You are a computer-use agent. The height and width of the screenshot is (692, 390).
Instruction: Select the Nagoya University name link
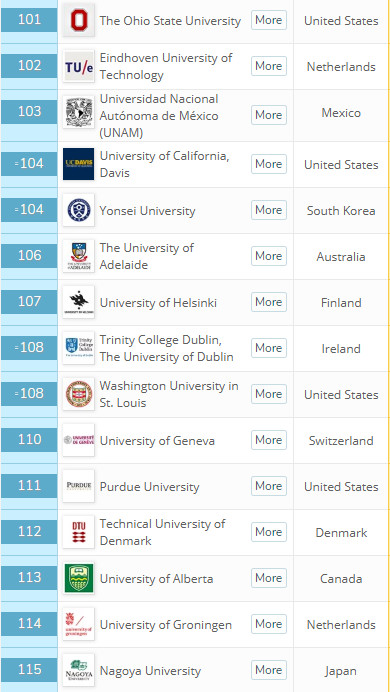[150, 671]
